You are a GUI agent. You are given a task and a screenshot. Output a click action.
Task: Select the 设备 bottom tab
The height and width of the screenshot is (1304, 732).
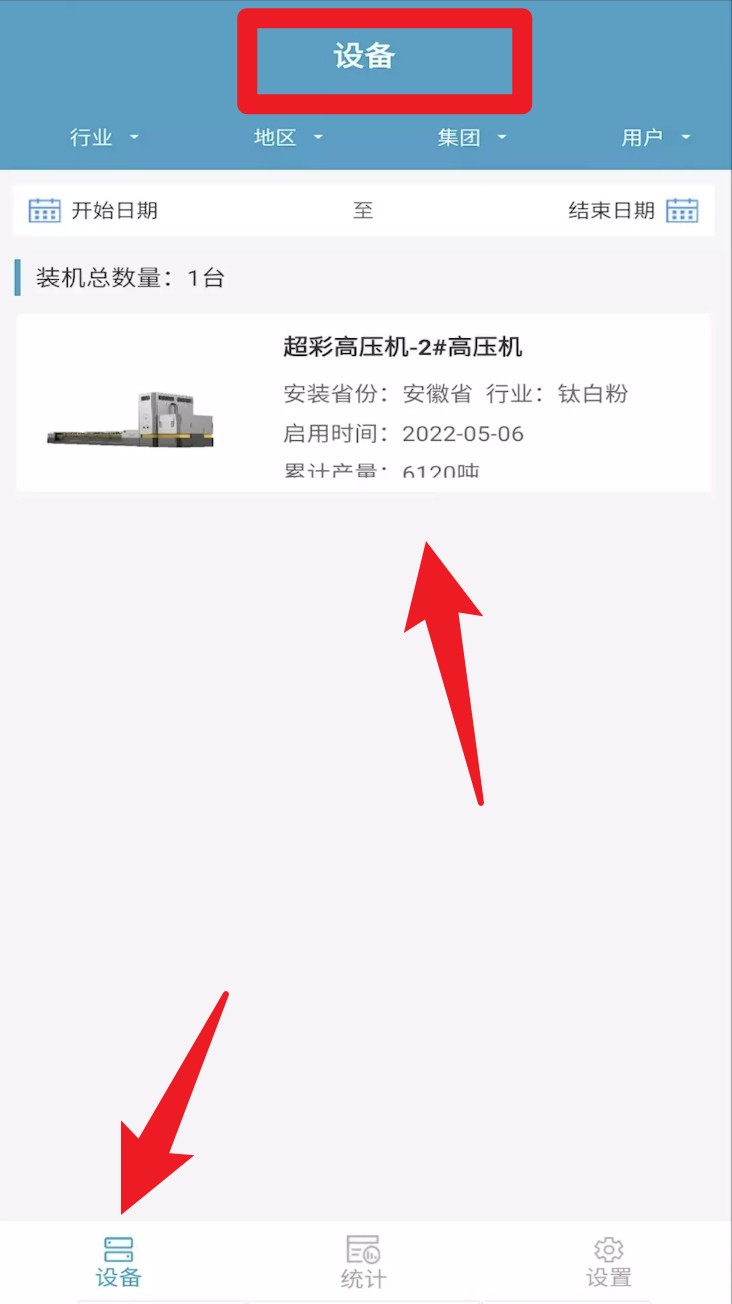118,1261
